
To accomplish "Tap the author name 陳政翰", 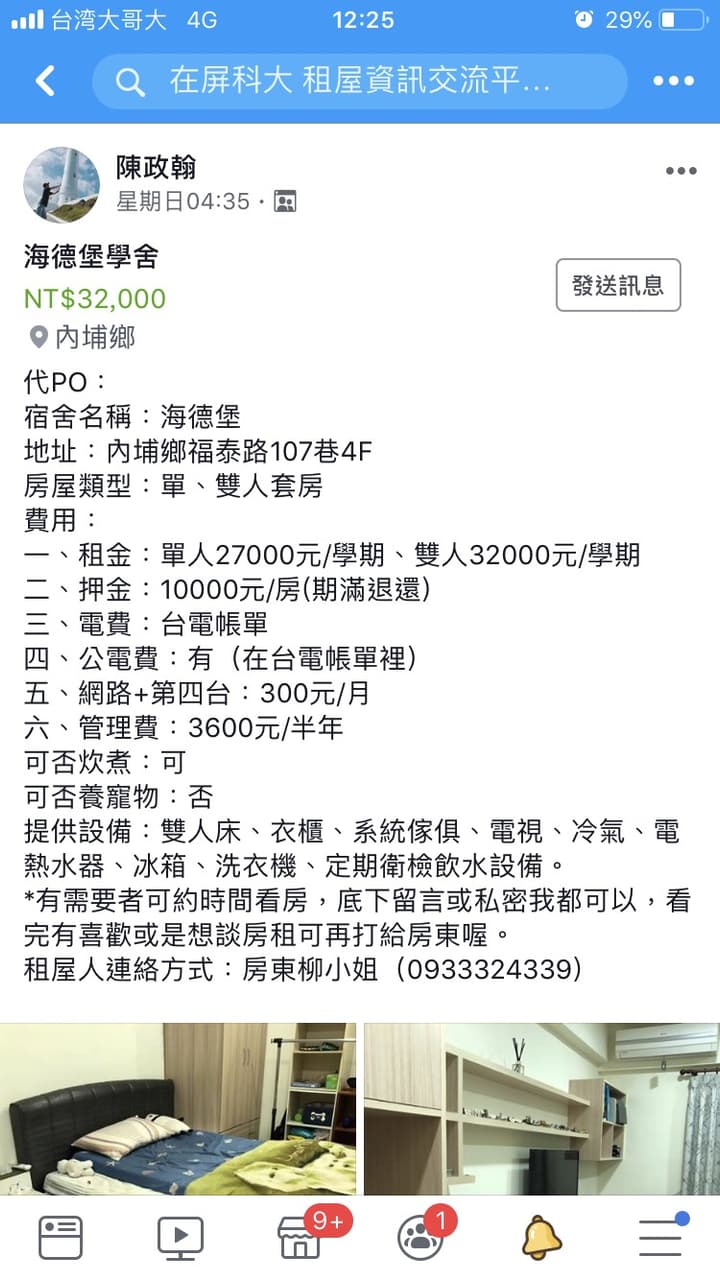I will pyautogui.click(x=156, y=167).
